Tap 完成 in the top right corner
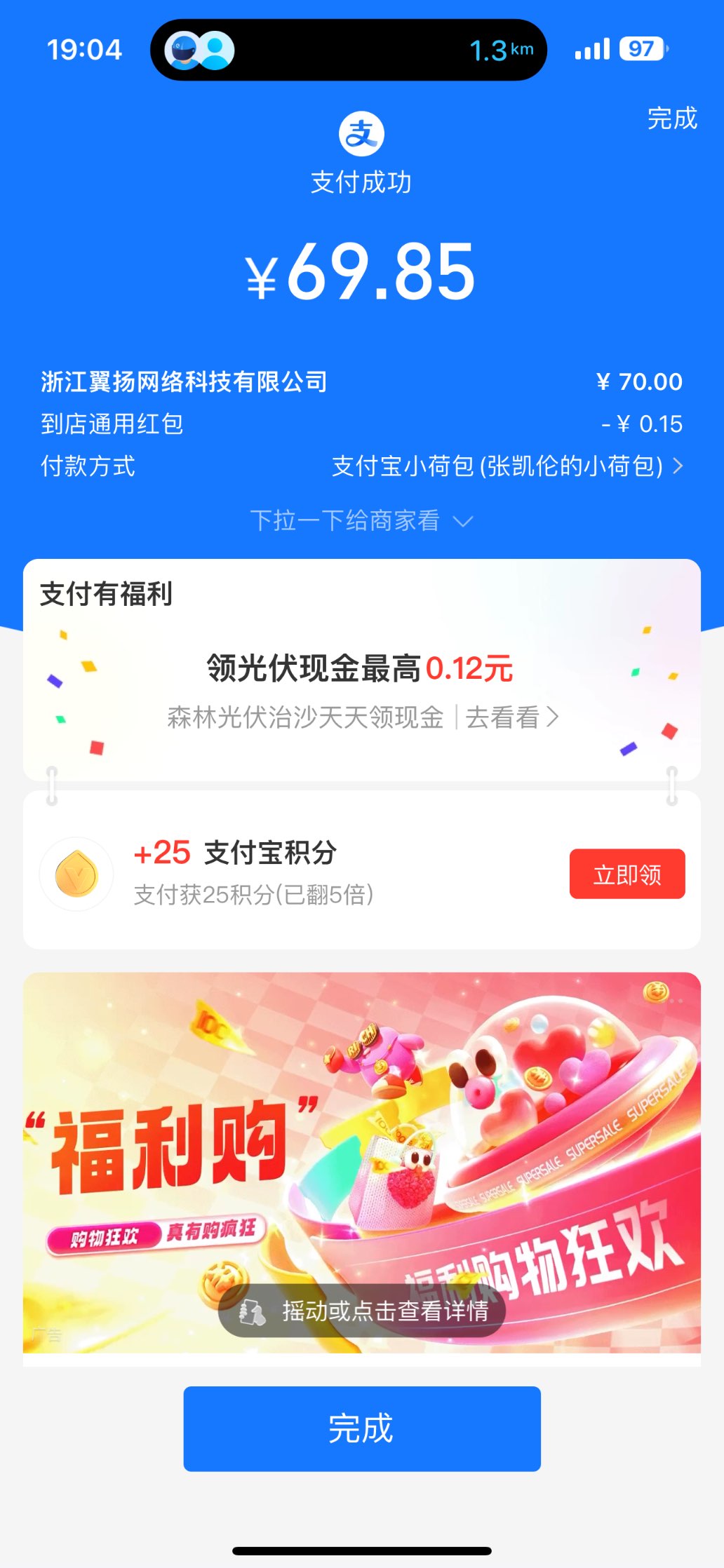Viewport: 724px width, 1568px height. click(671, 119)
